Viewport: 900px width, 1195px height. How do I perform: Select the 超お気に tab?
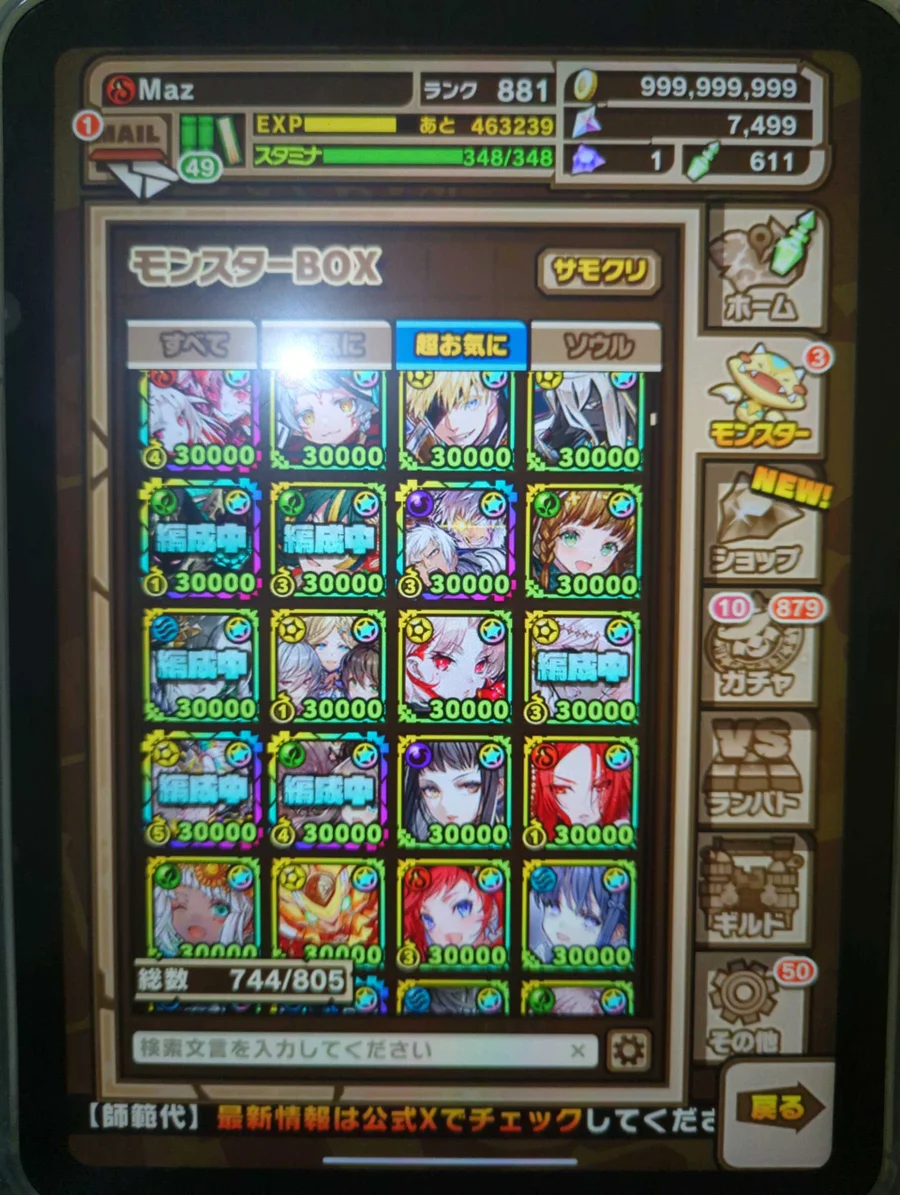(x=460, y=345)
